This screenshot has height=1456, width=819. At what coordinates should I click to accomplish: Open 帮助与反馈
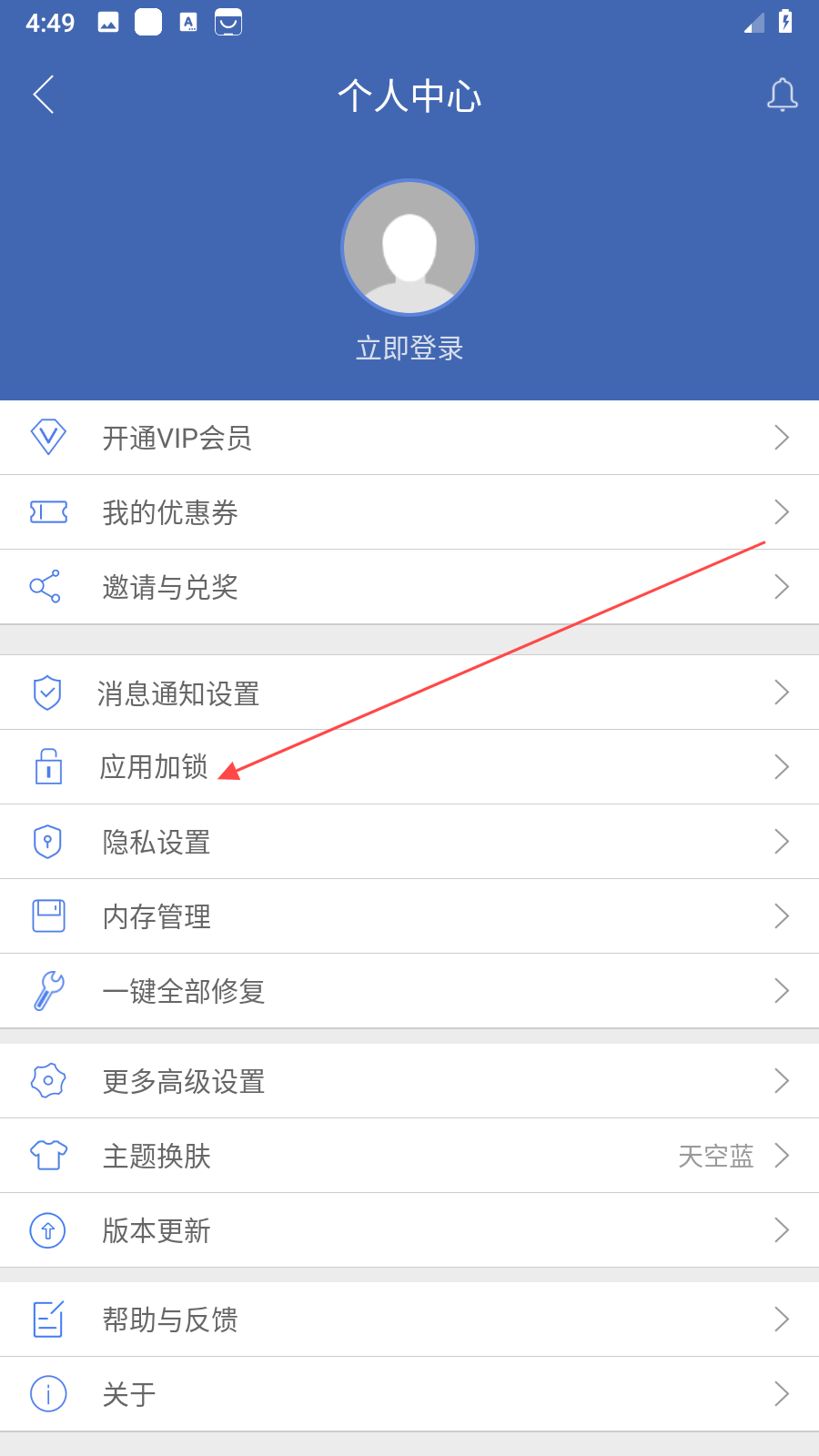pos(409,1319)
